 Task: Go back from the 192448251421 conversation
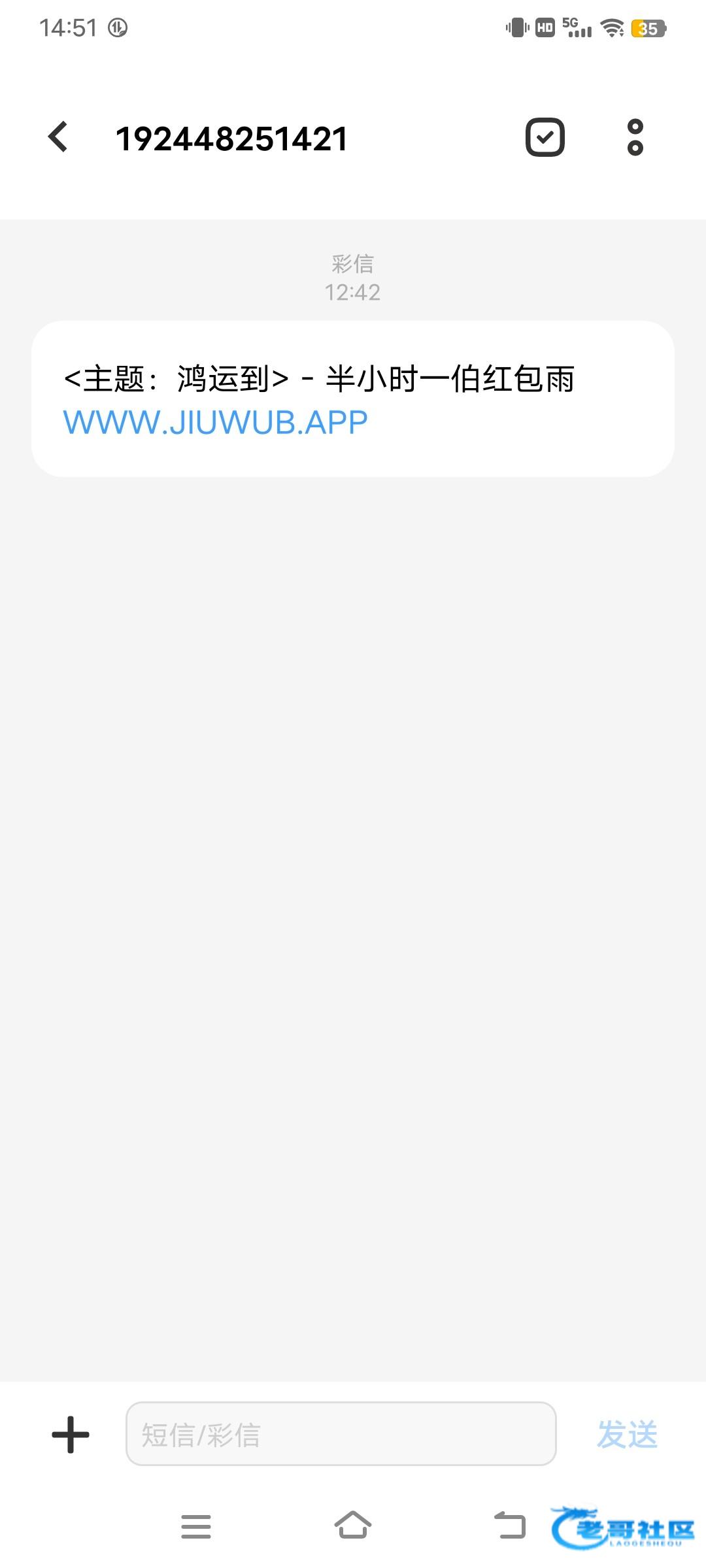[58, 137]
